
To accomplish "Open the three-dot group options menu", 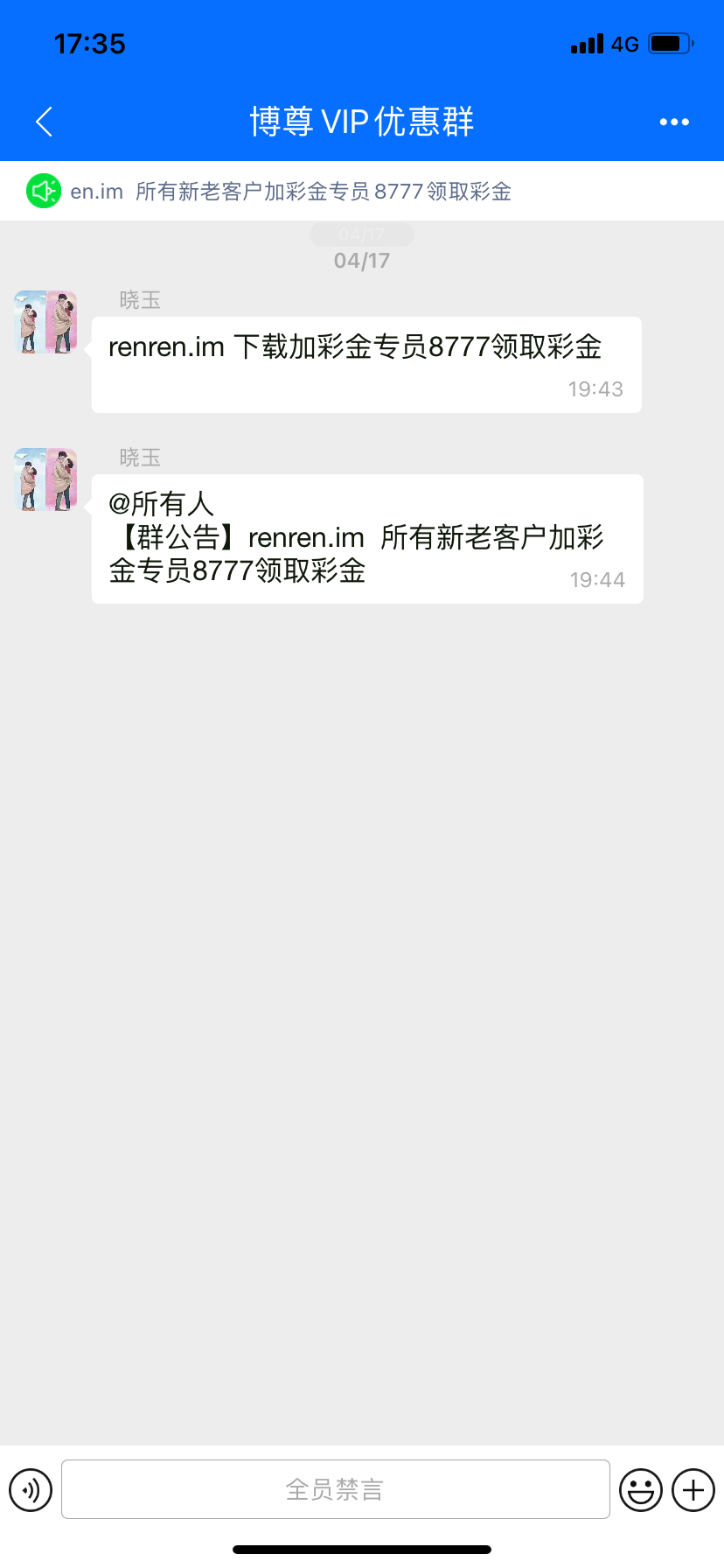I will tap(674, 122).
